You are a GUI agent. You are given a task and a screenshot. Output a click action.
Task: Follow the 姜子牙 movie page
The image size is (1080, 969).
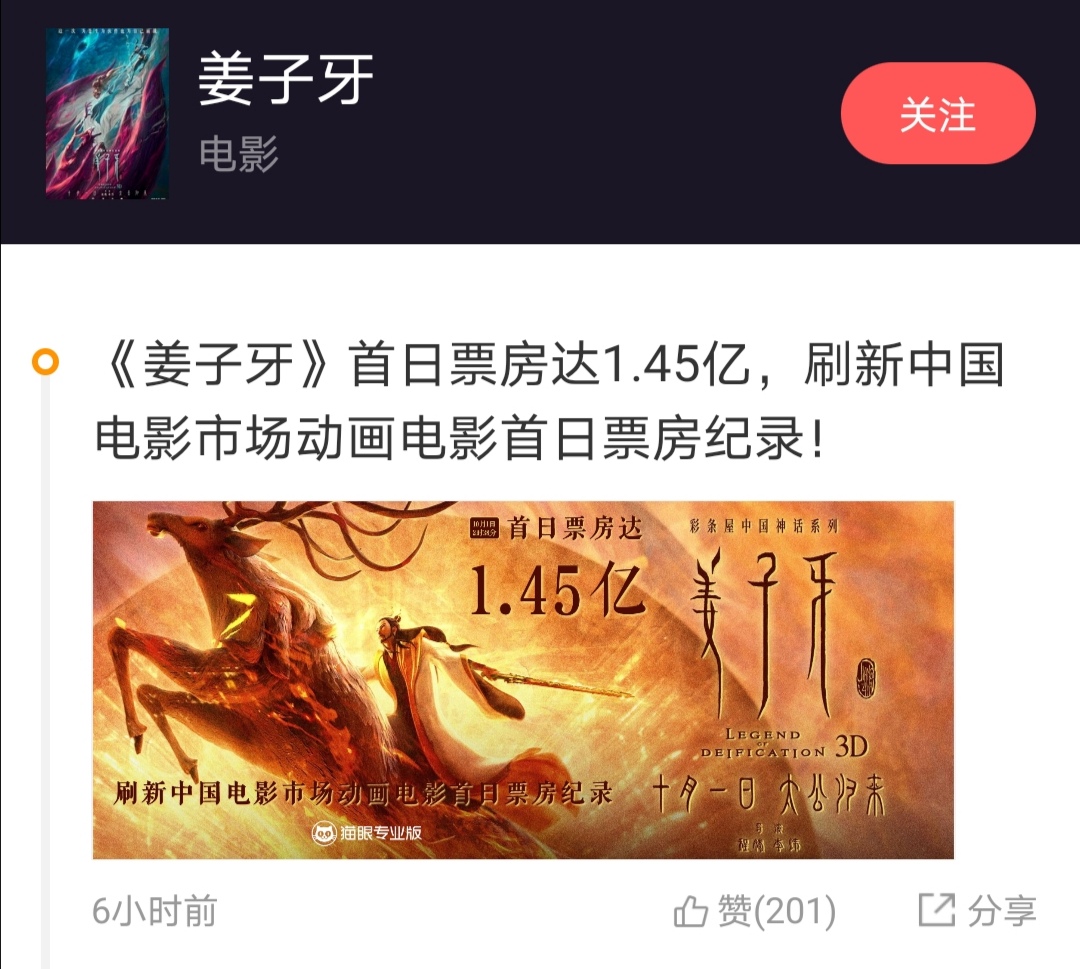(x=937, y=114)
